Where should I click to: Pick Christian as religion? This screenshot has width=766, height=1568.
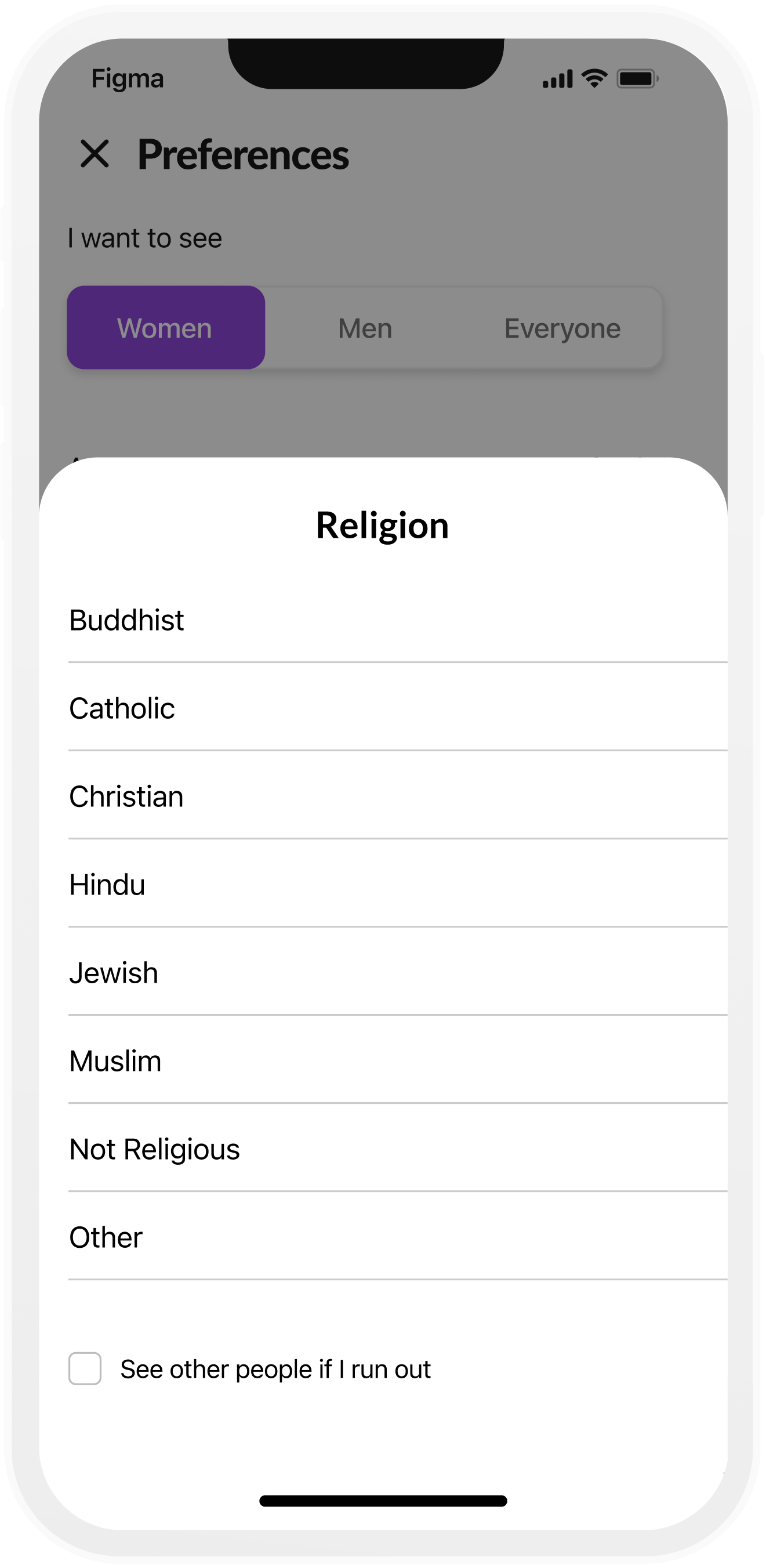[x=397, y=795]
